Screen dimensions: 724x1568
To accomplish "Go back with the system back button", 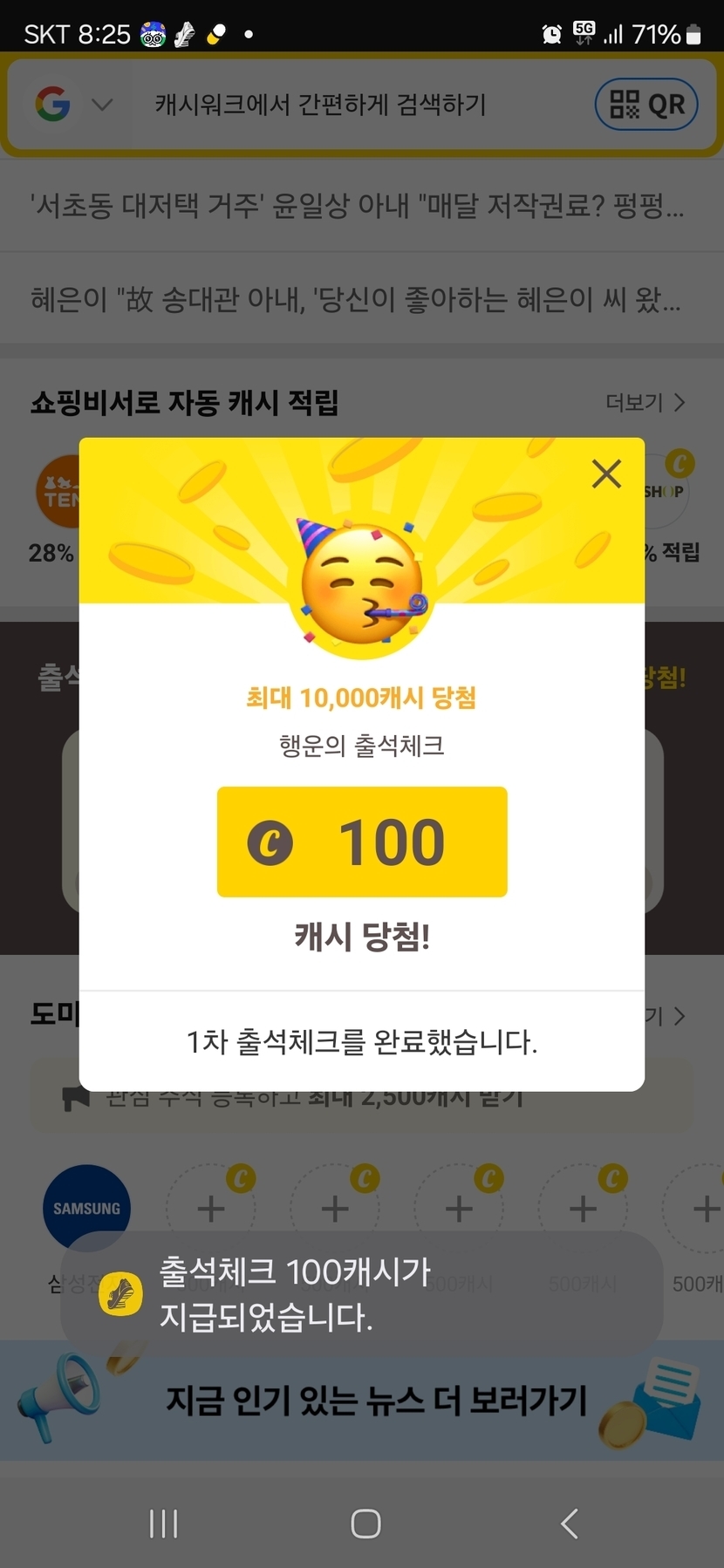I will (569, 1524).
